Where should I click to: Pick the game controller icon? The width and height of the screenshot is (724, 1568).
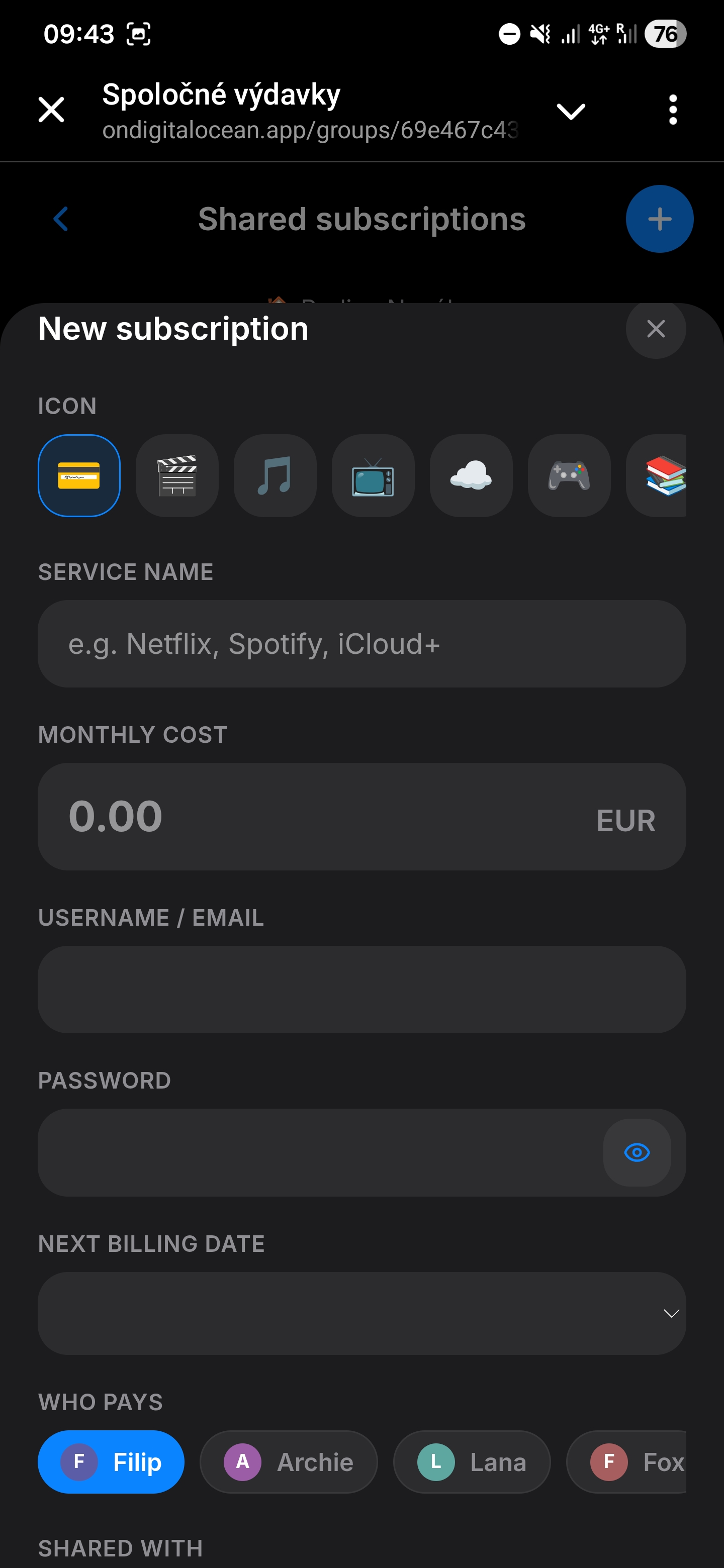[569, 475]
